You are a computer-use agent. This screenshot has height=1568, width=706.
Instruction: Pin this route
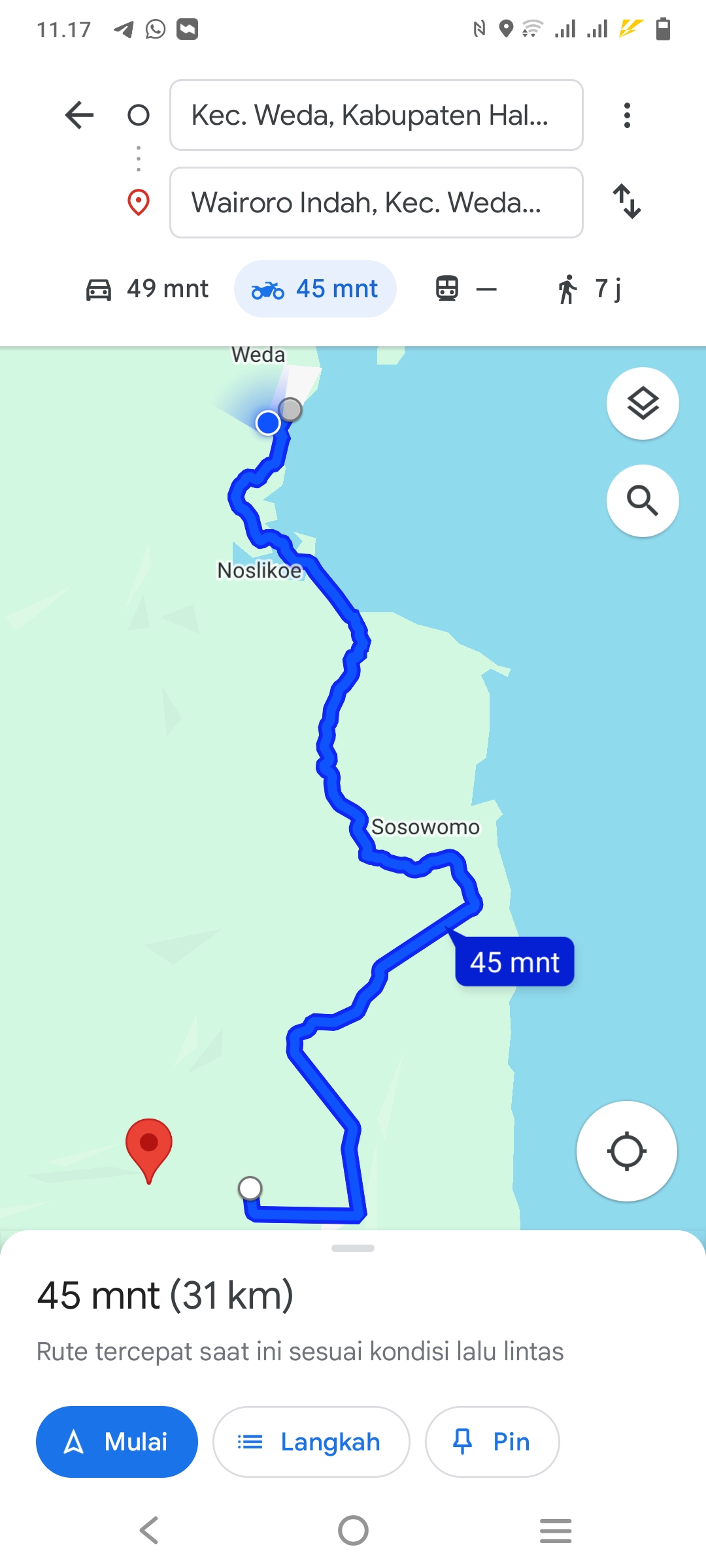click(492, 1442)
